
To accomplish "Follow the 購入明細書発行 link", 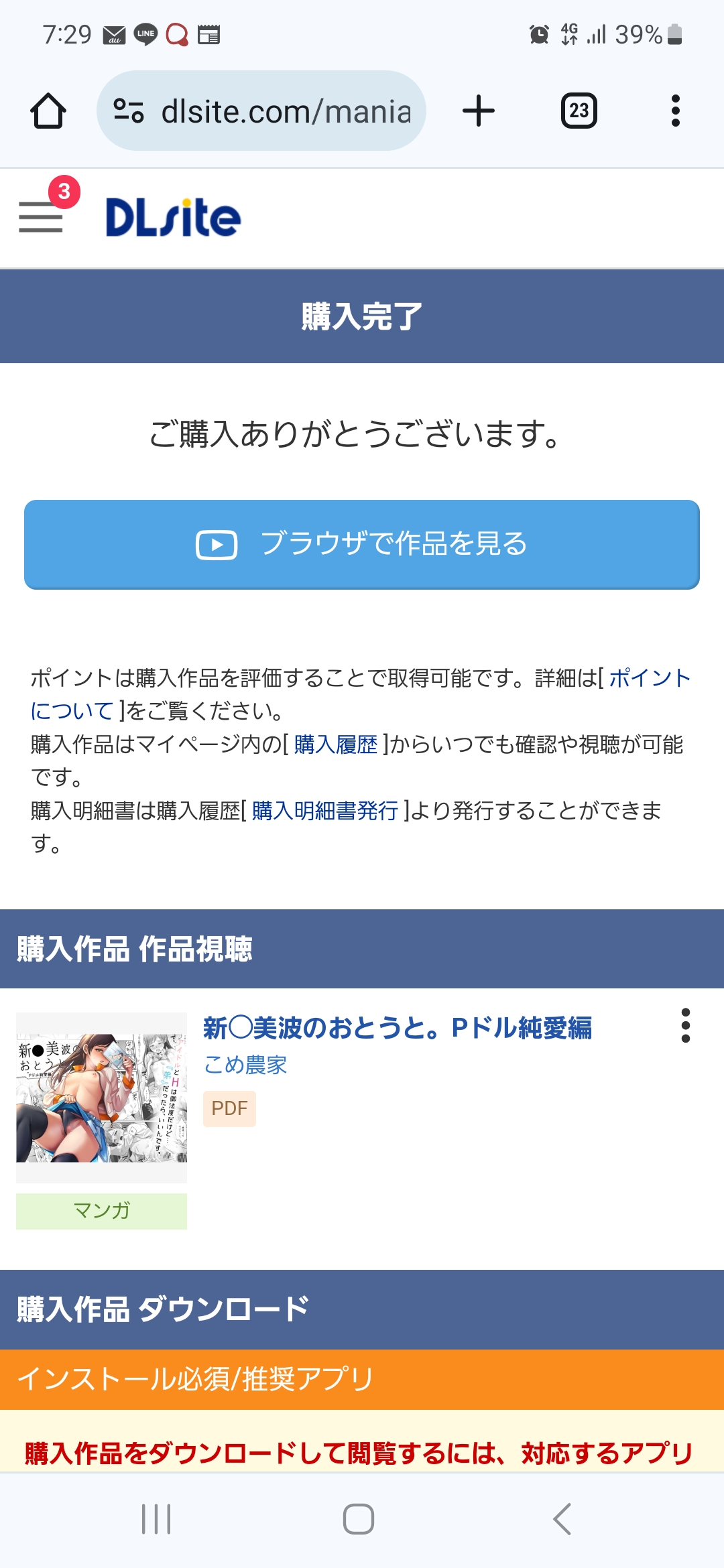I will (325, 810).
